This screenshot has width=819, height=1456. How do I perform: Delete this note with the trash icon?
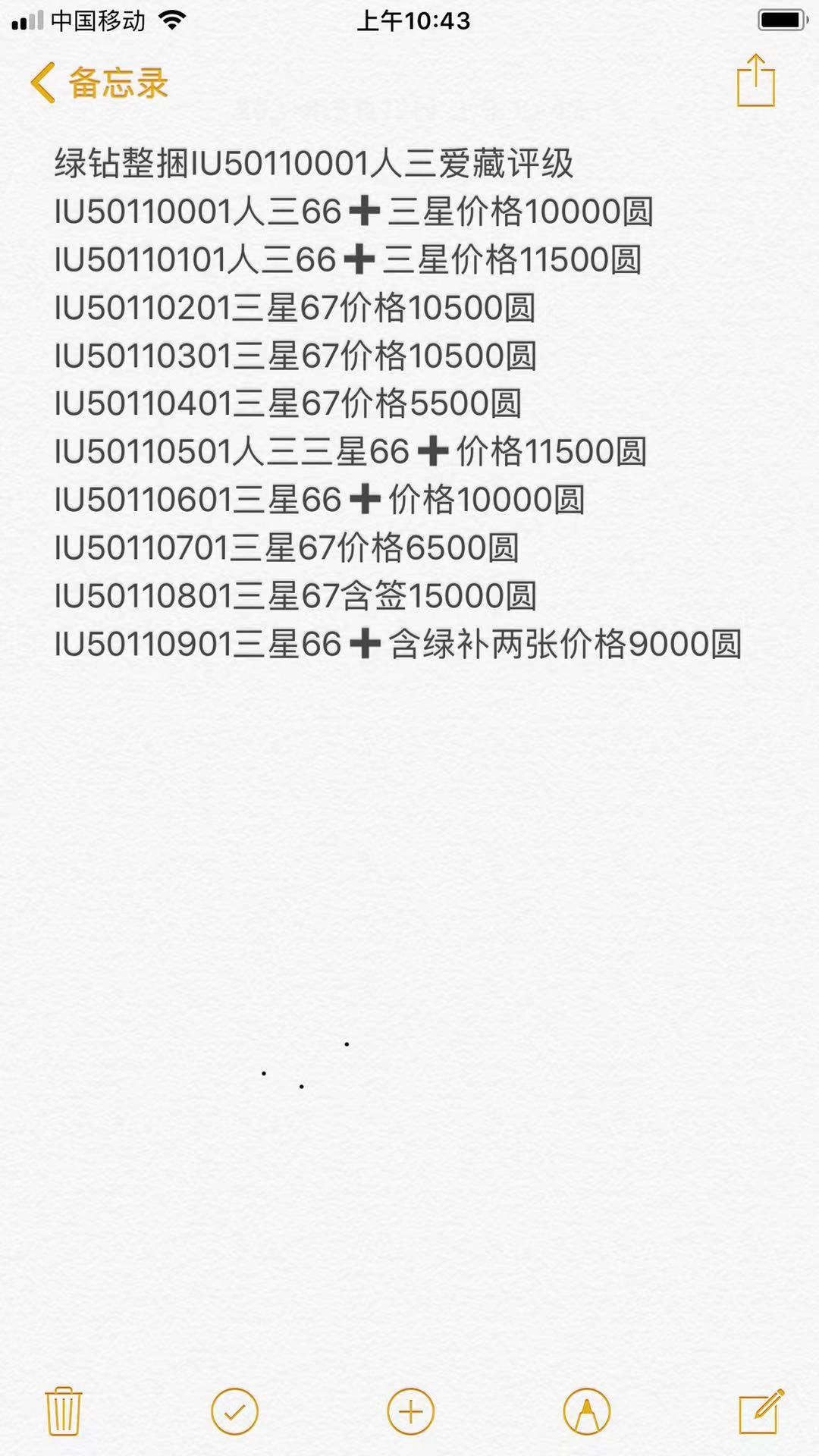(64, 1411)
